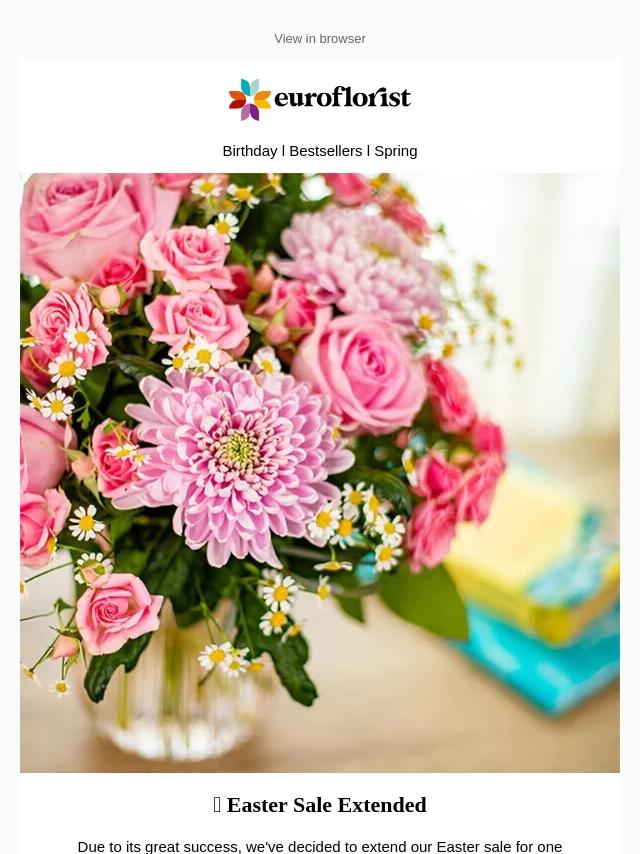Tap the pink bouquet banner image
This screenshot has width=640, height=854.
320,472
